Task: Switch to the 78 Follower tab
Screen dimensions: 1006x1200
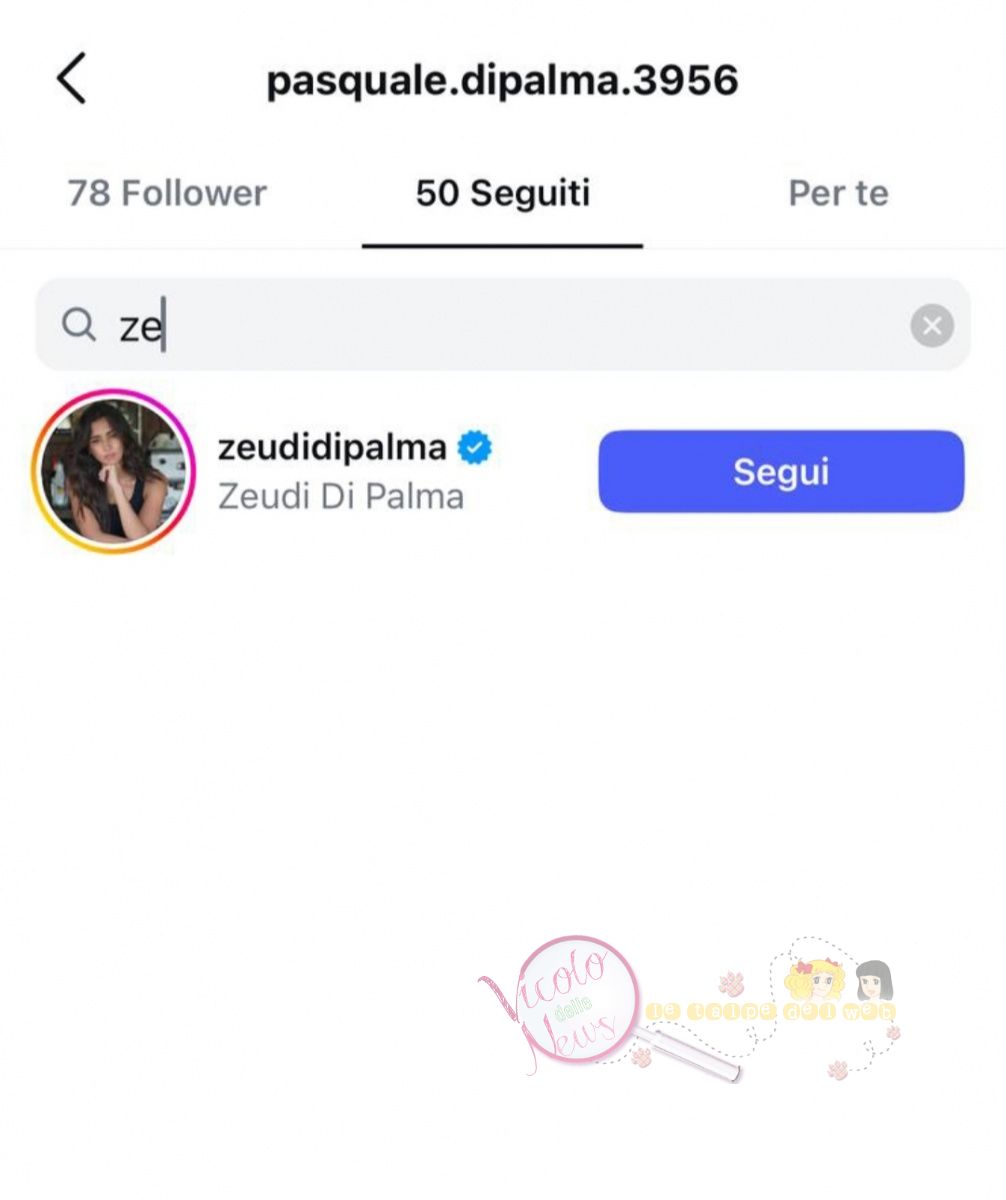Action: tap(167, 193)
